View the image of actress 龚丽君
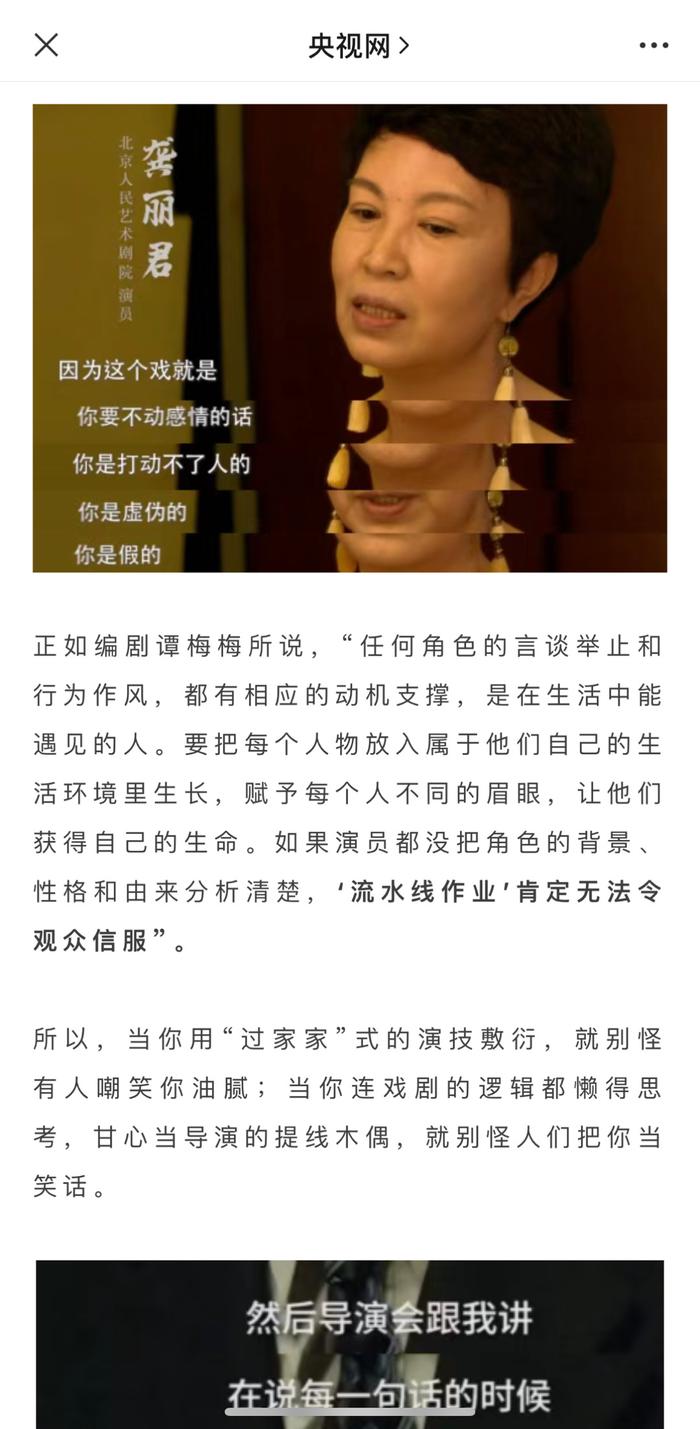Image resolution: width=700 pixels, height=1429 pixels. point(350,338)
